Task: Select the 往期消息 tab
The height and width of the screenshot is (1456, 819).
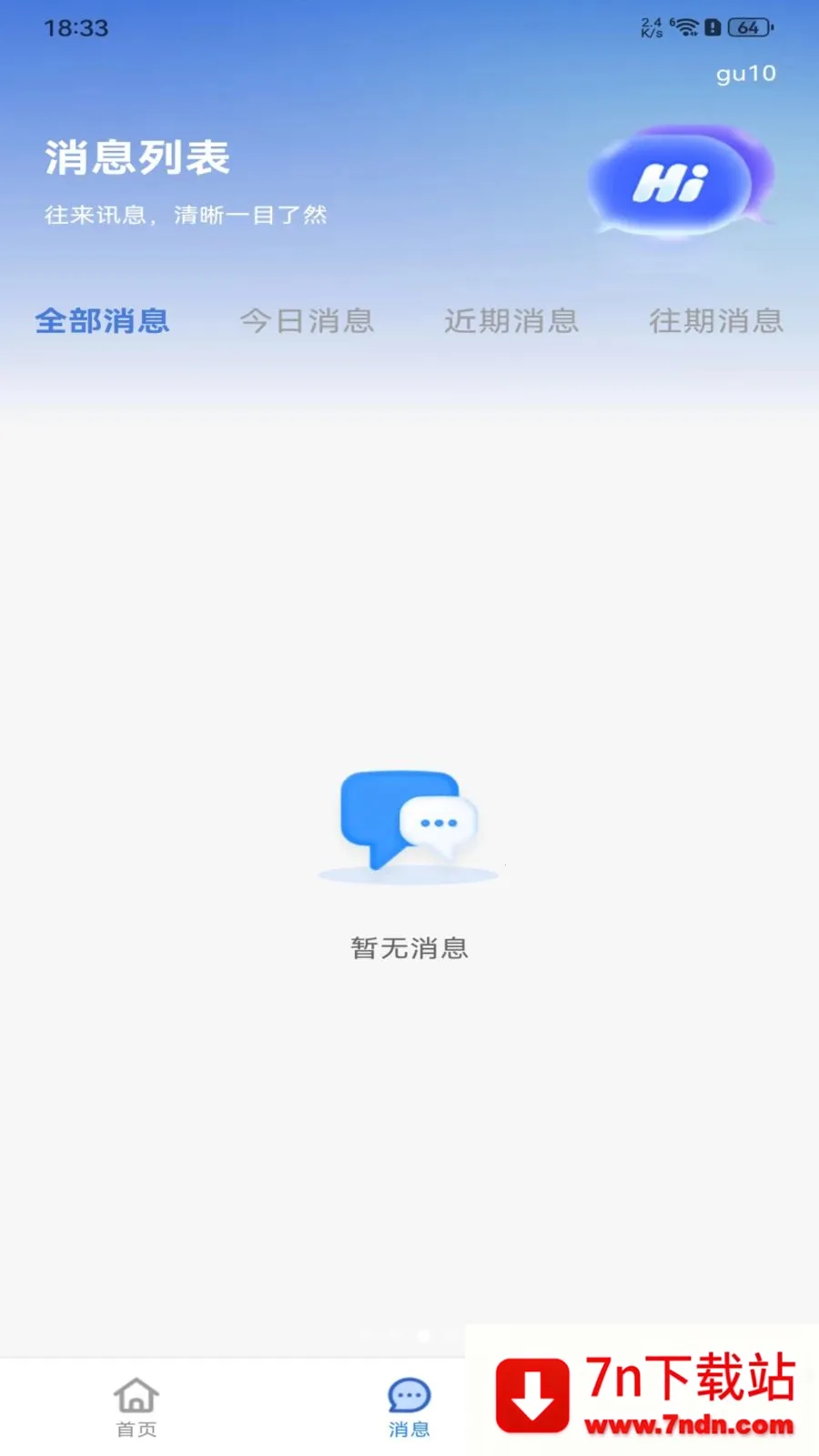Action: 716,321
